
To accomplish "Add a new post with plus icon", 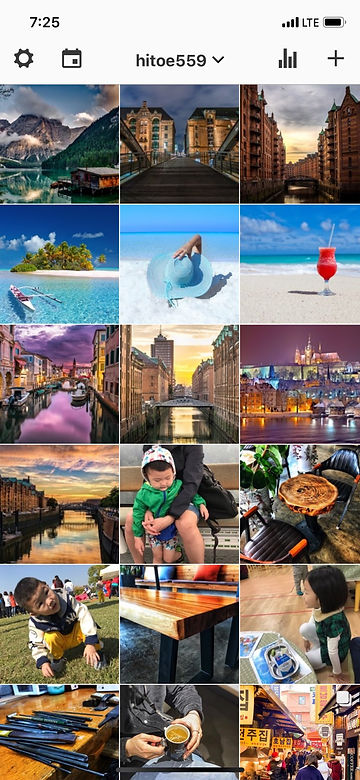I will (x=336, y=59).
